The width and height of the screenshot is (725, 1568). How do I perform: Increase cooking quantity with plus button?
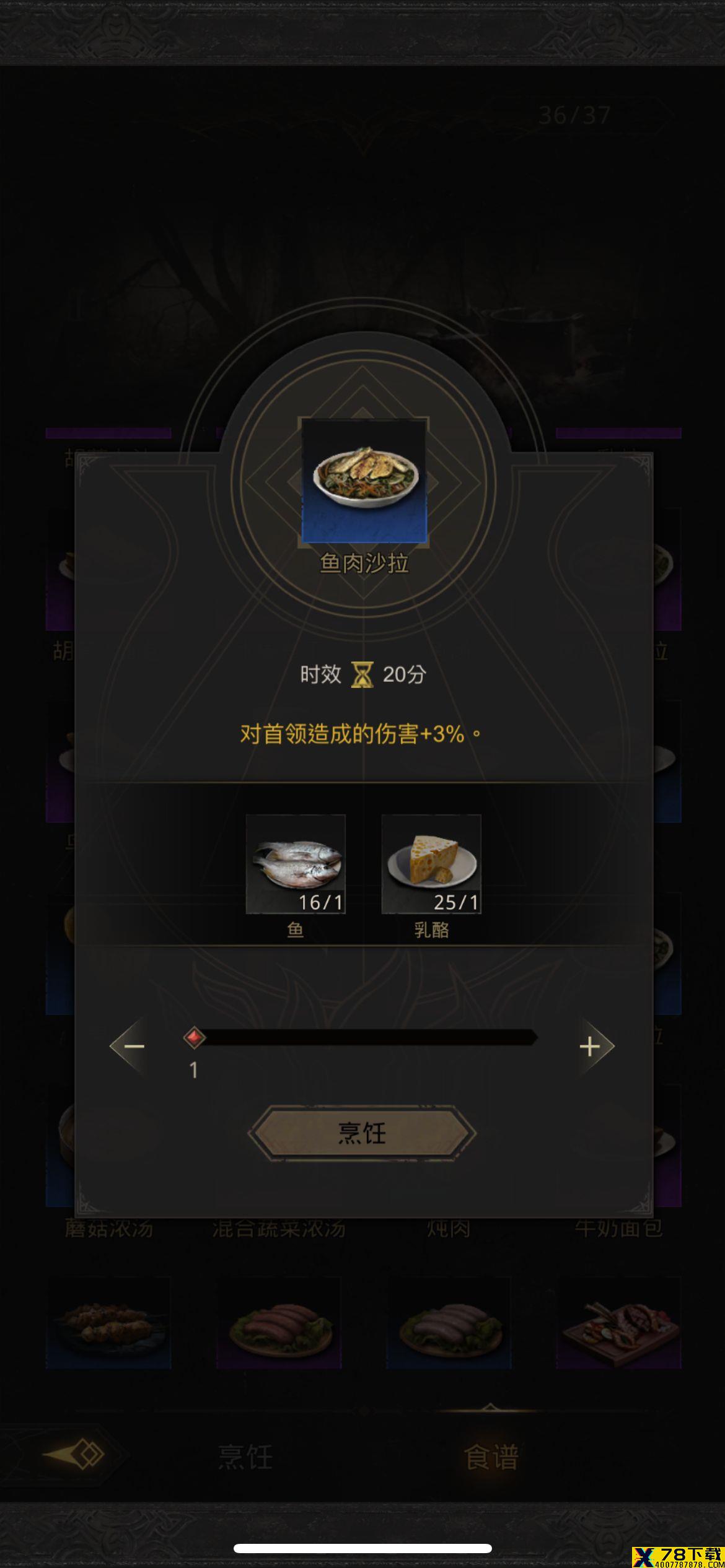[591, 1047]
